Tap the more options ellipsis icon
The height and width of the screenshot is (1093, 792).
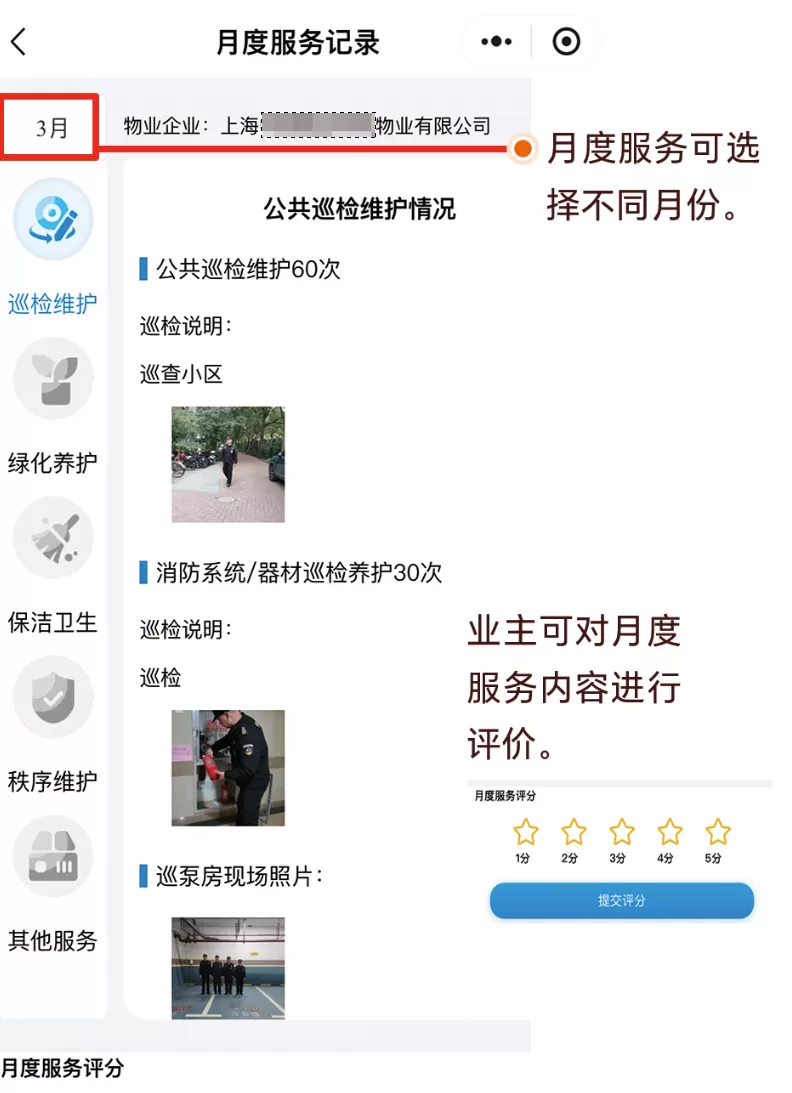tap(494, 41)
